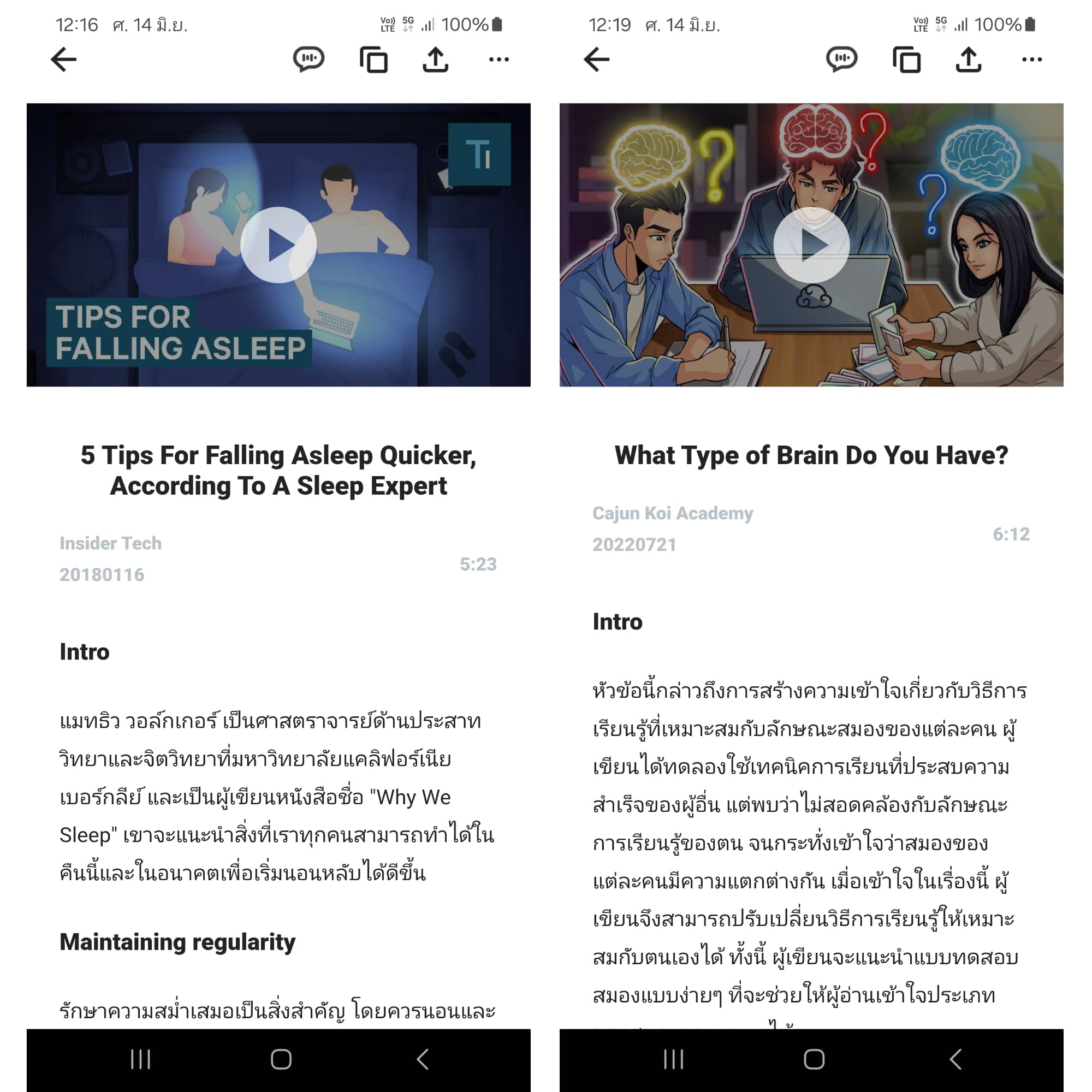The height and width of the screenshot is (1092, 1092).
Task: Copy the sleep tips summary
Action: [x=373, y=60]
